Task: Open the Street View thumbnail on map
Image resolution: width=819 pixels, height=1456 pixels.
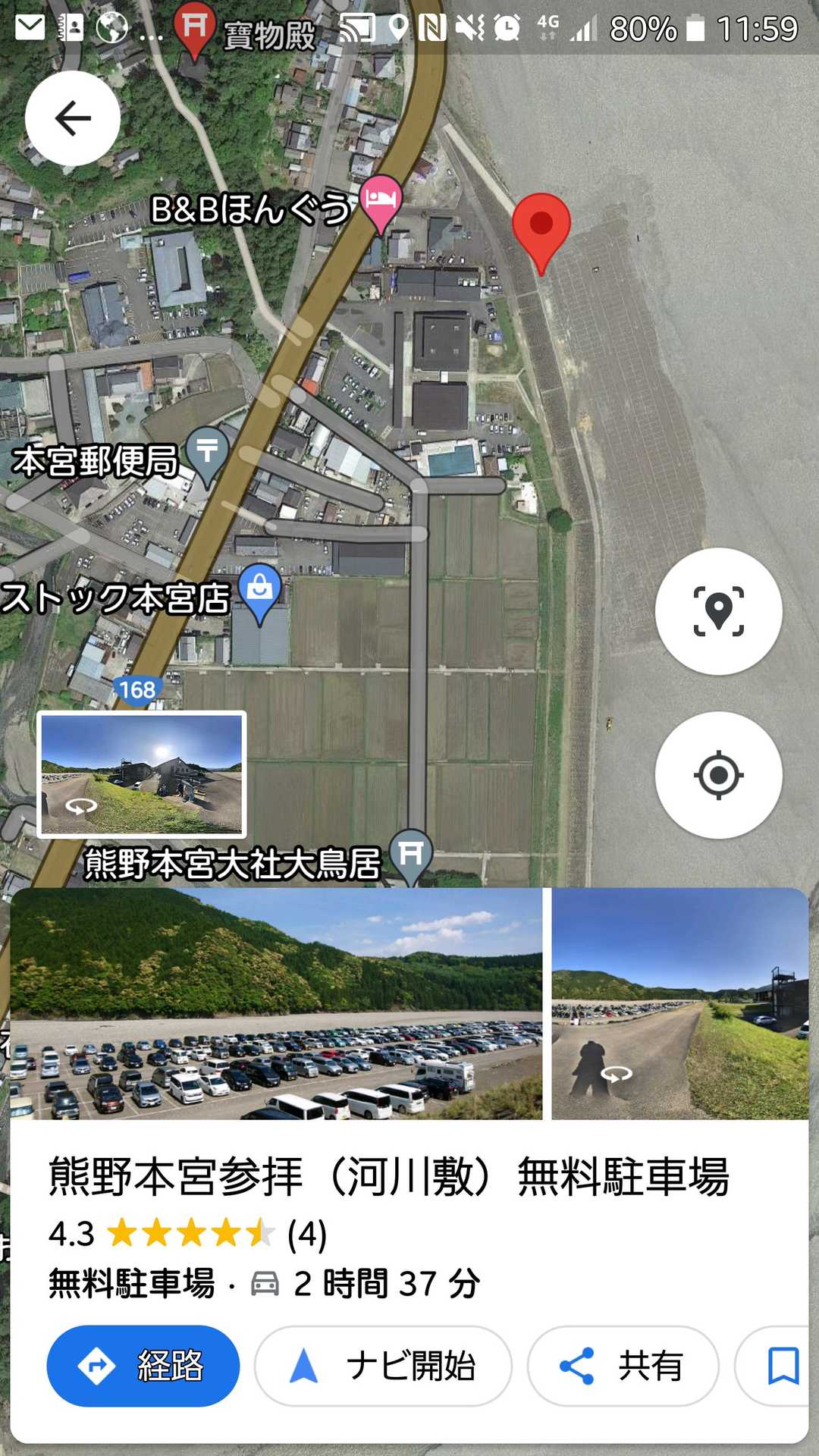Action: pyautogui.click(x=142, y=774)
